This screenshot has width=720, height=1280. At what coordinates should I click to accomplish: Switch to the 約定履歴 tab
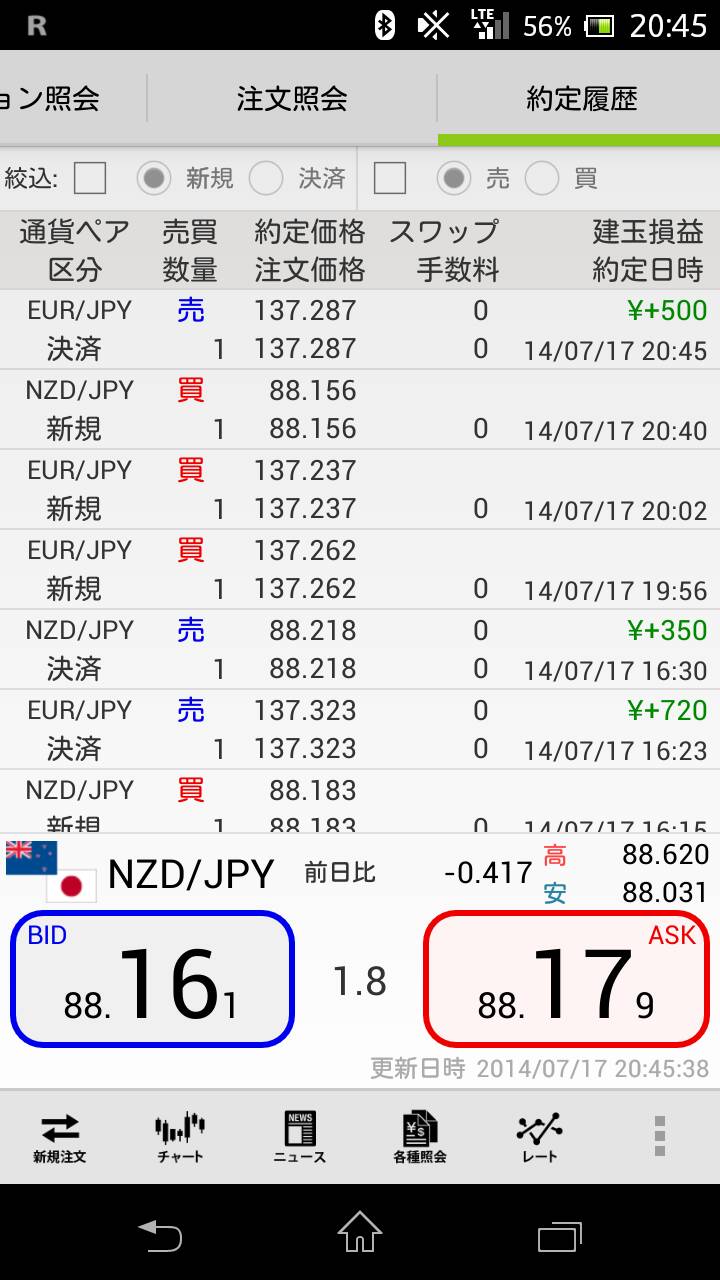point(580,98)
